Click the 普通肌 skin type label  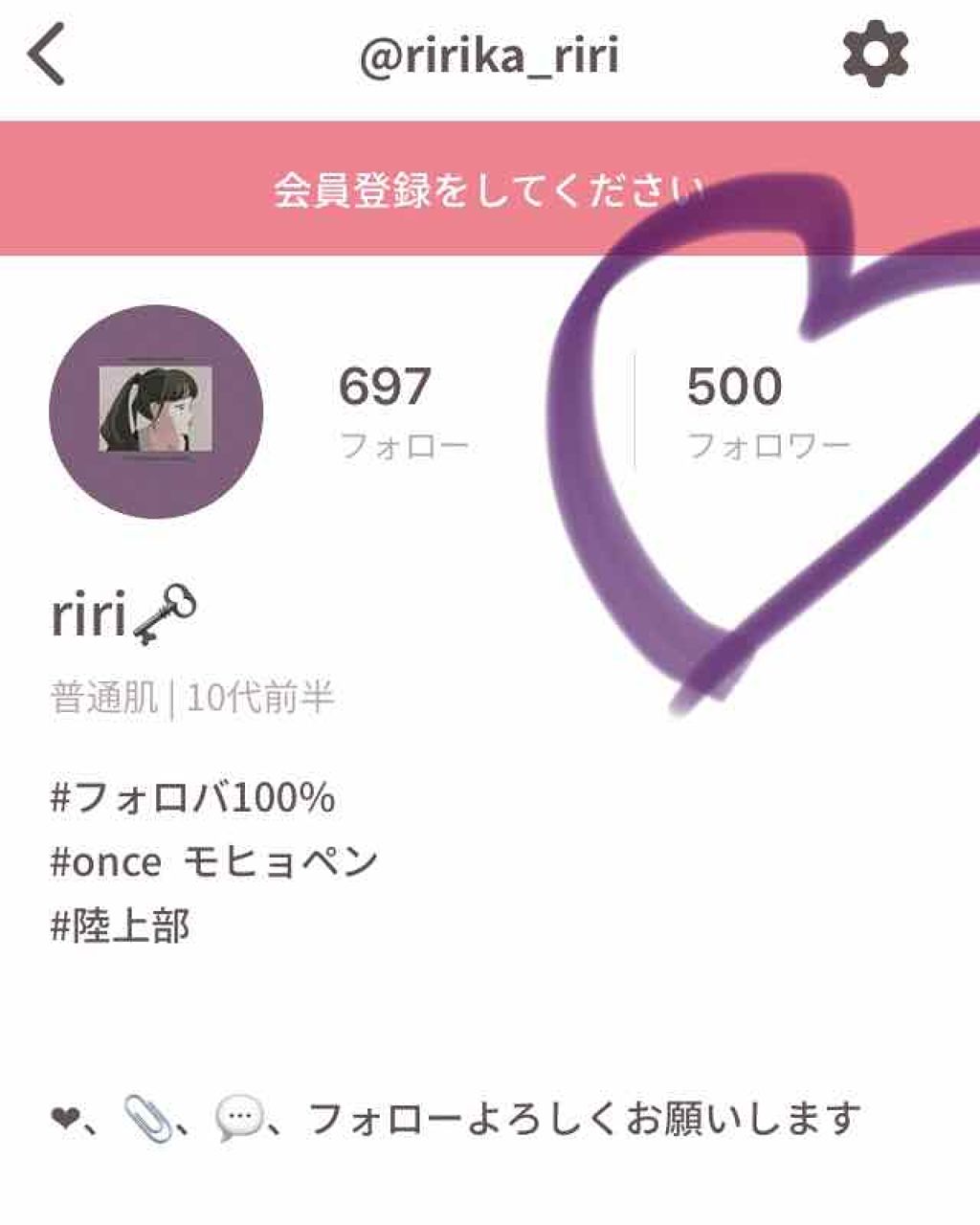(x=103, y=697)
